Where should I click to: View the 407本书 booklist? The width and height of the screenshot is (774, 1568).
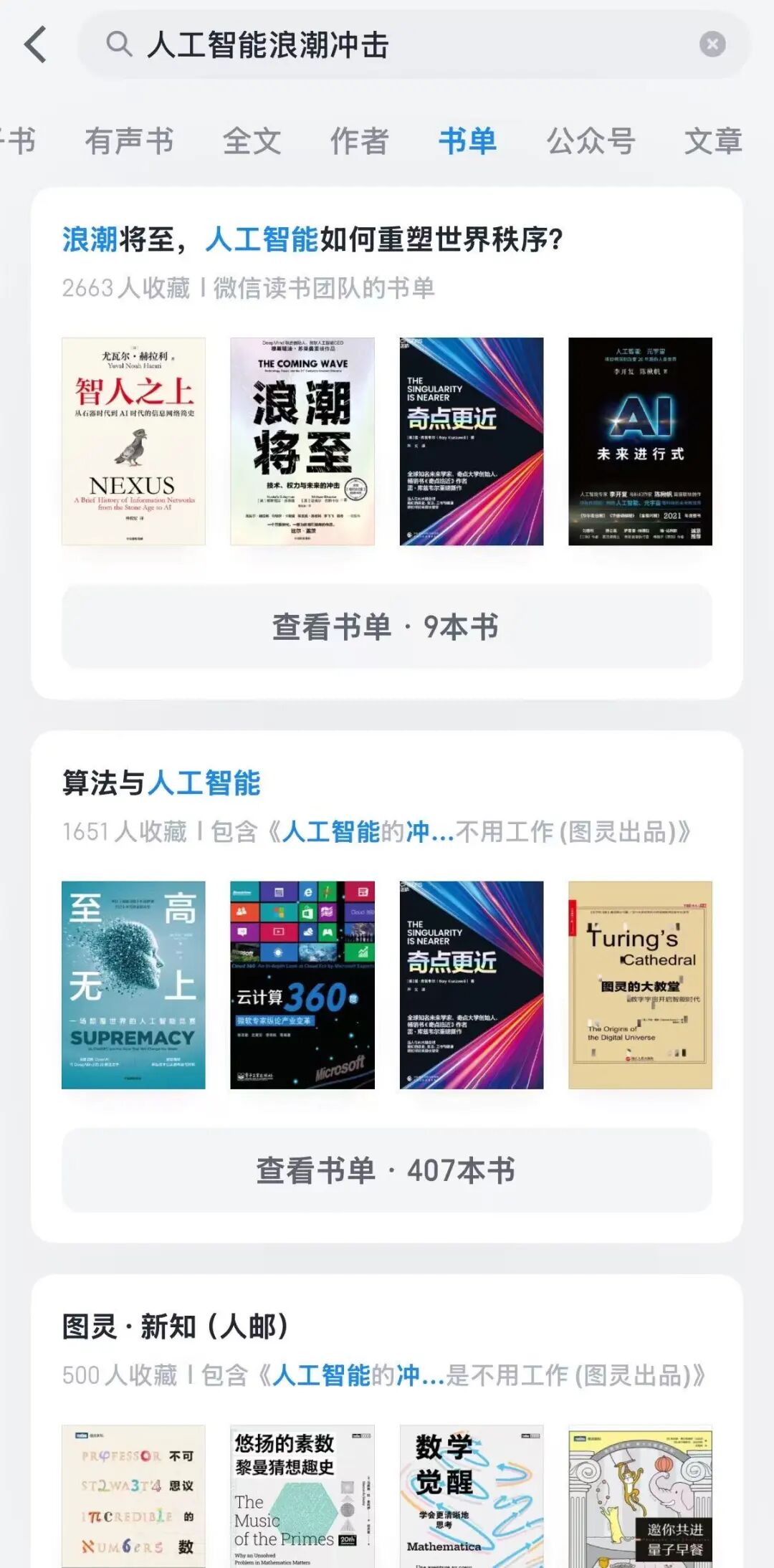(386, 1170)
